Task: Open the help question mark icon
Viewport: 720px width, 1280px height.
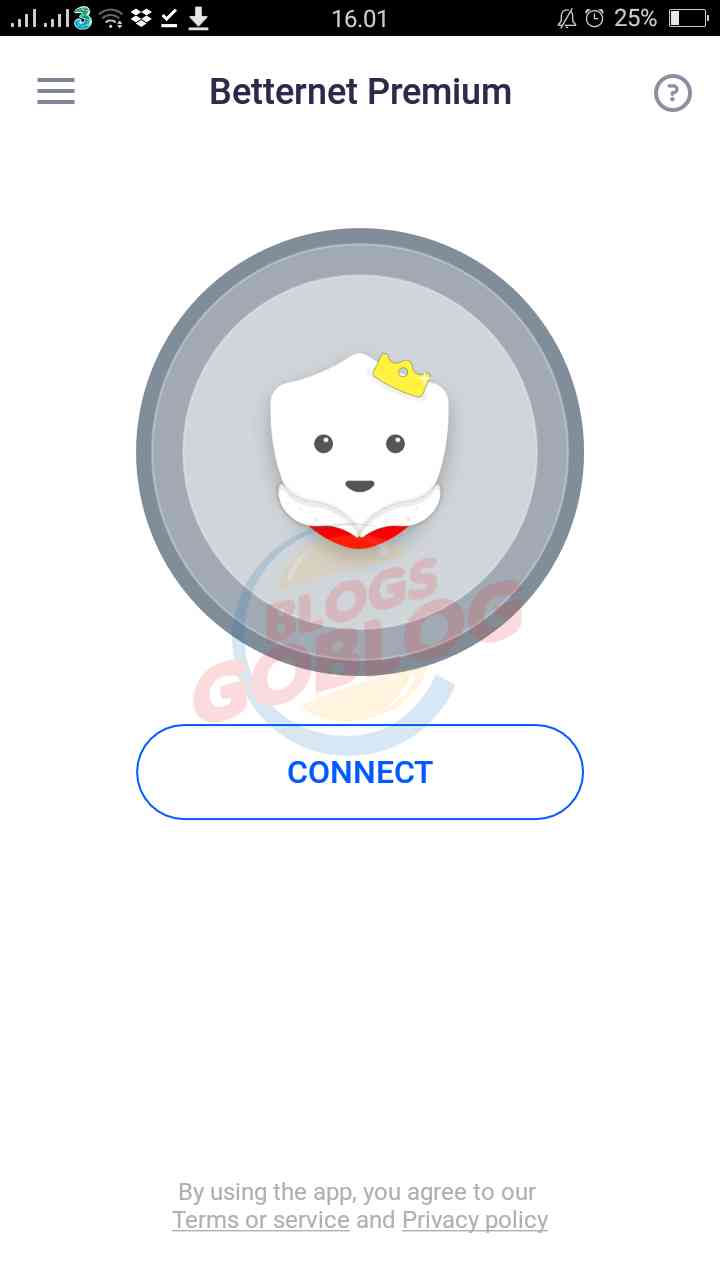Action: pos(672,93)
